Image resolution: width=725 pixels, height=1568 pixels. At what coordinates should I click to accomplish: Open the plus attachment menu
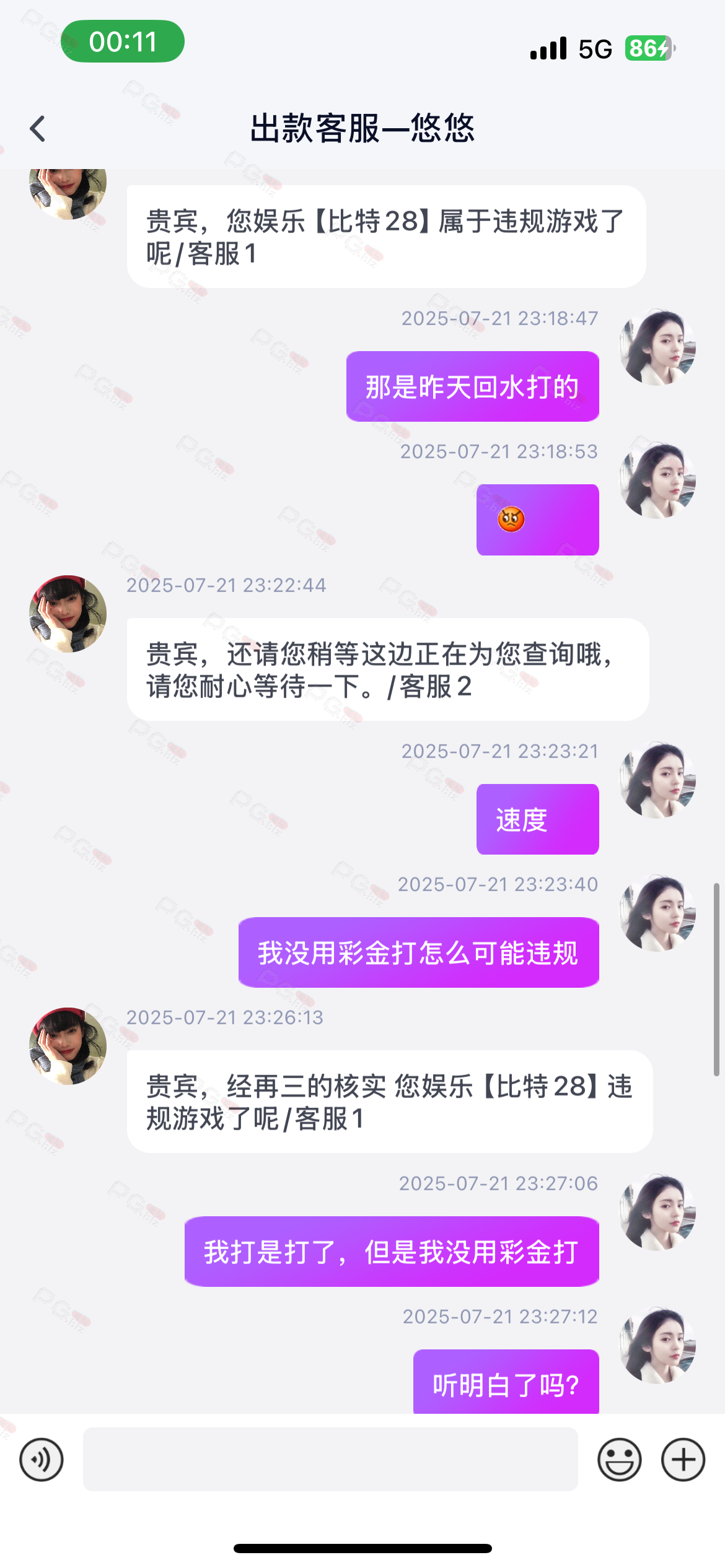(x=683, y=1460)
